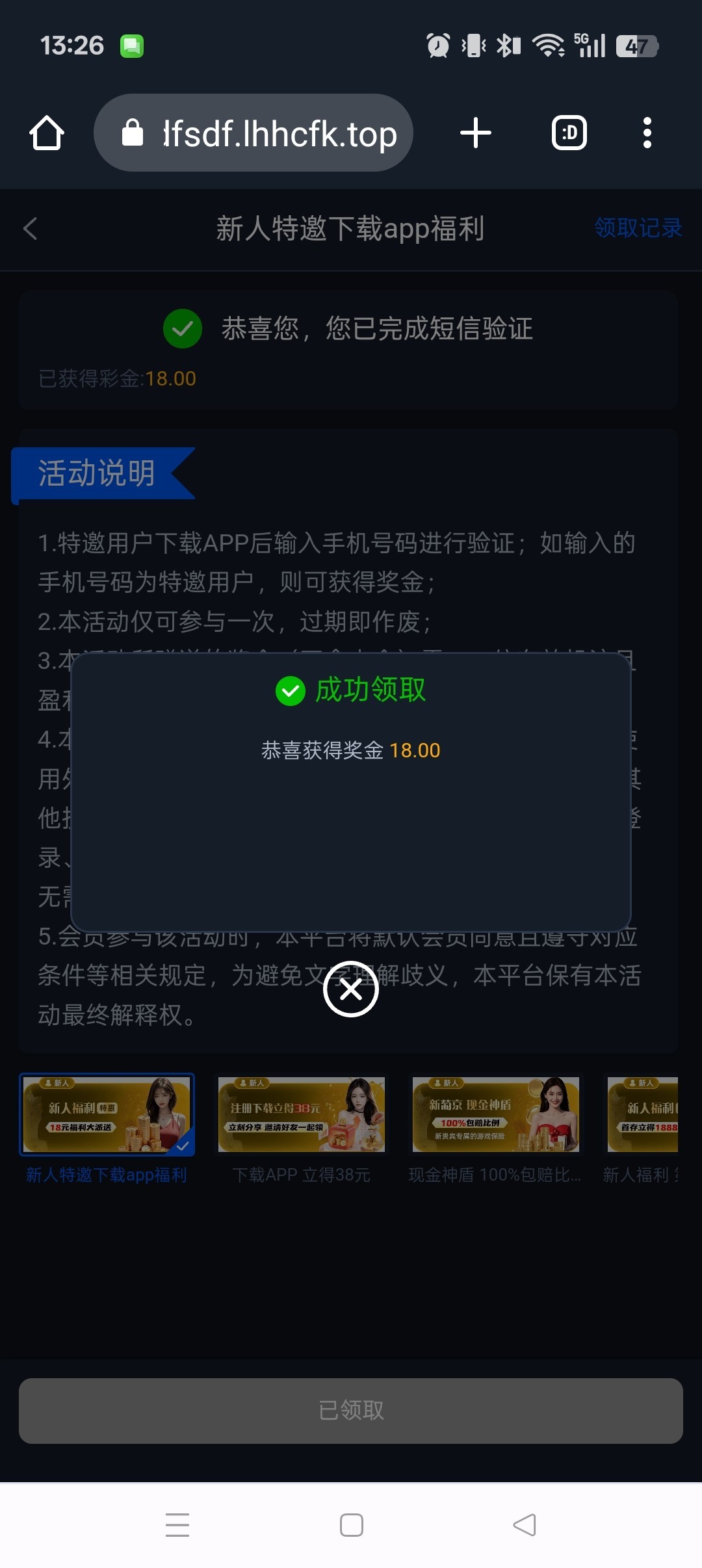Go back from the 新人特邀下载app福利 page

click(x=31, y=228)
